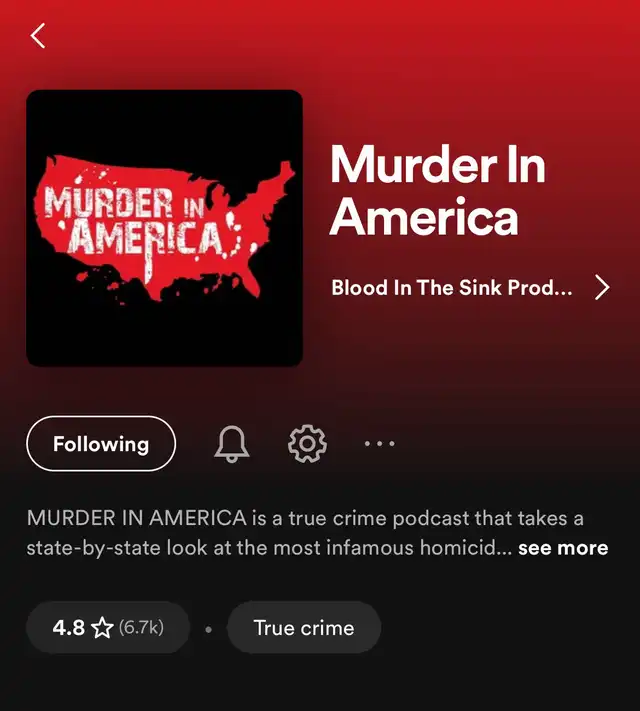
Task: Expand description with see more
Action: (x=563, y=548)
